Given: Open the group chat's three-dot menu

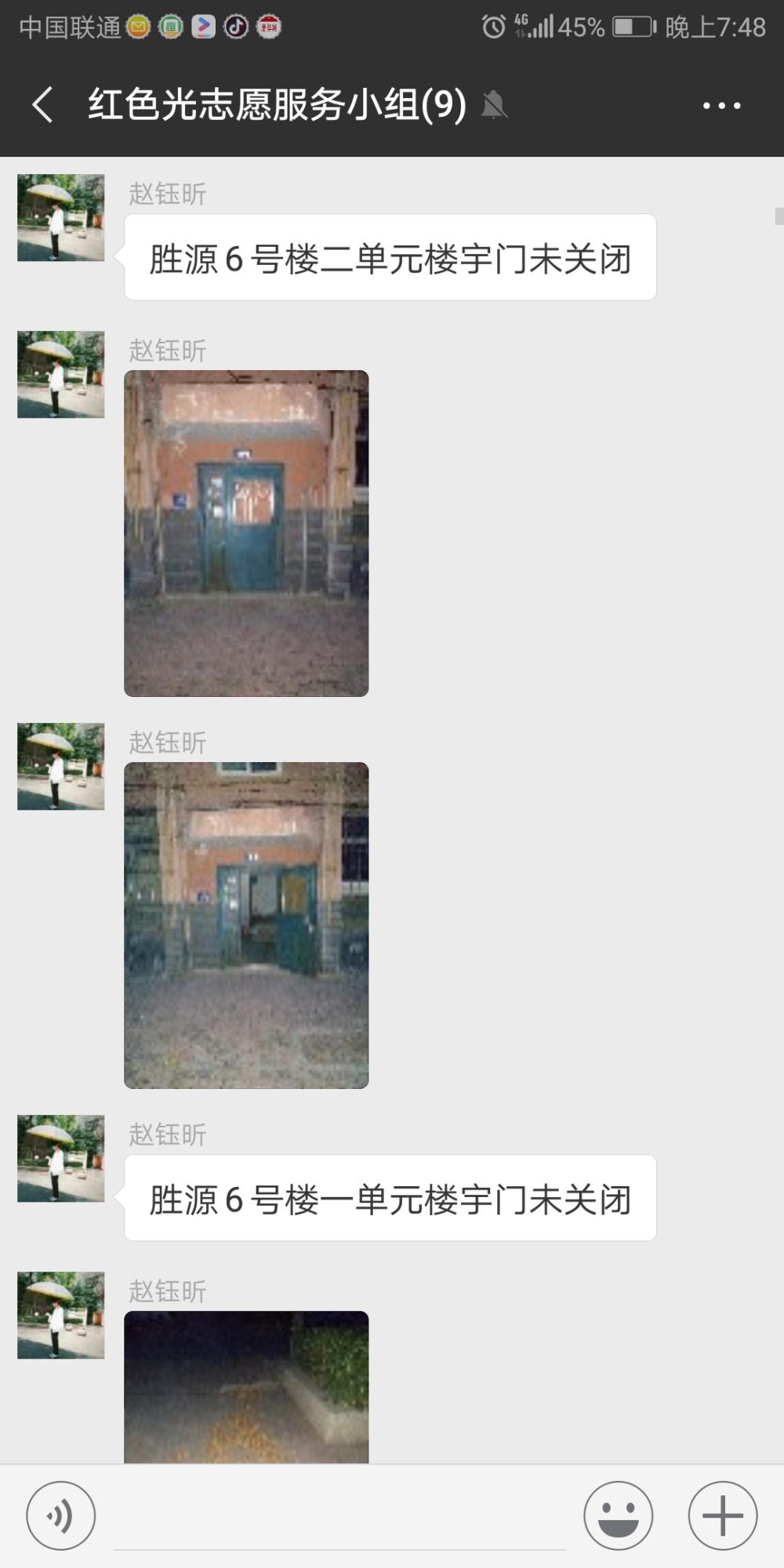Looking at the screenshot, I should click(721, 105).
